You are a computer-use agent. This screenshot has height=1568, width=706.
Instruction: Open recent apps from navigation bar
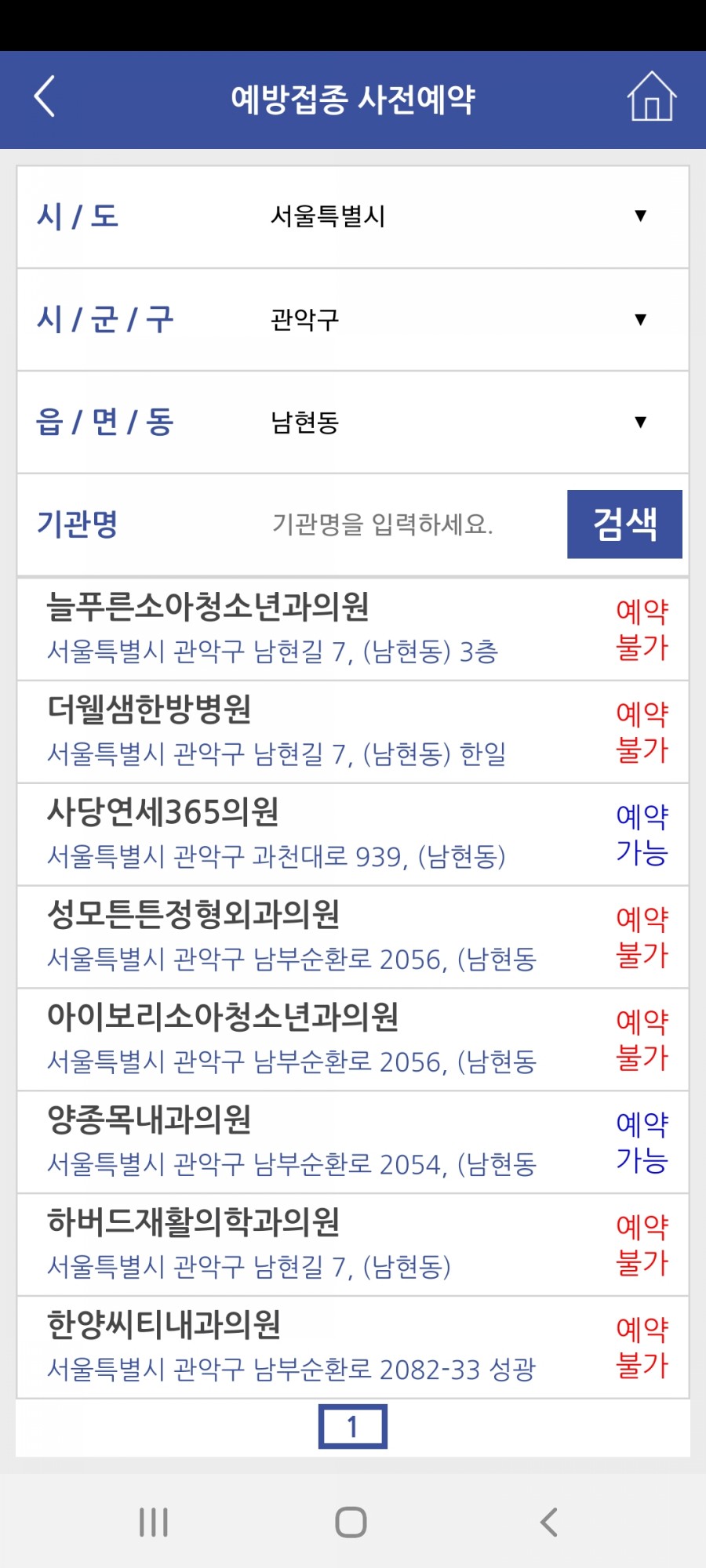pyautogui.click(x=154, y=1523)
